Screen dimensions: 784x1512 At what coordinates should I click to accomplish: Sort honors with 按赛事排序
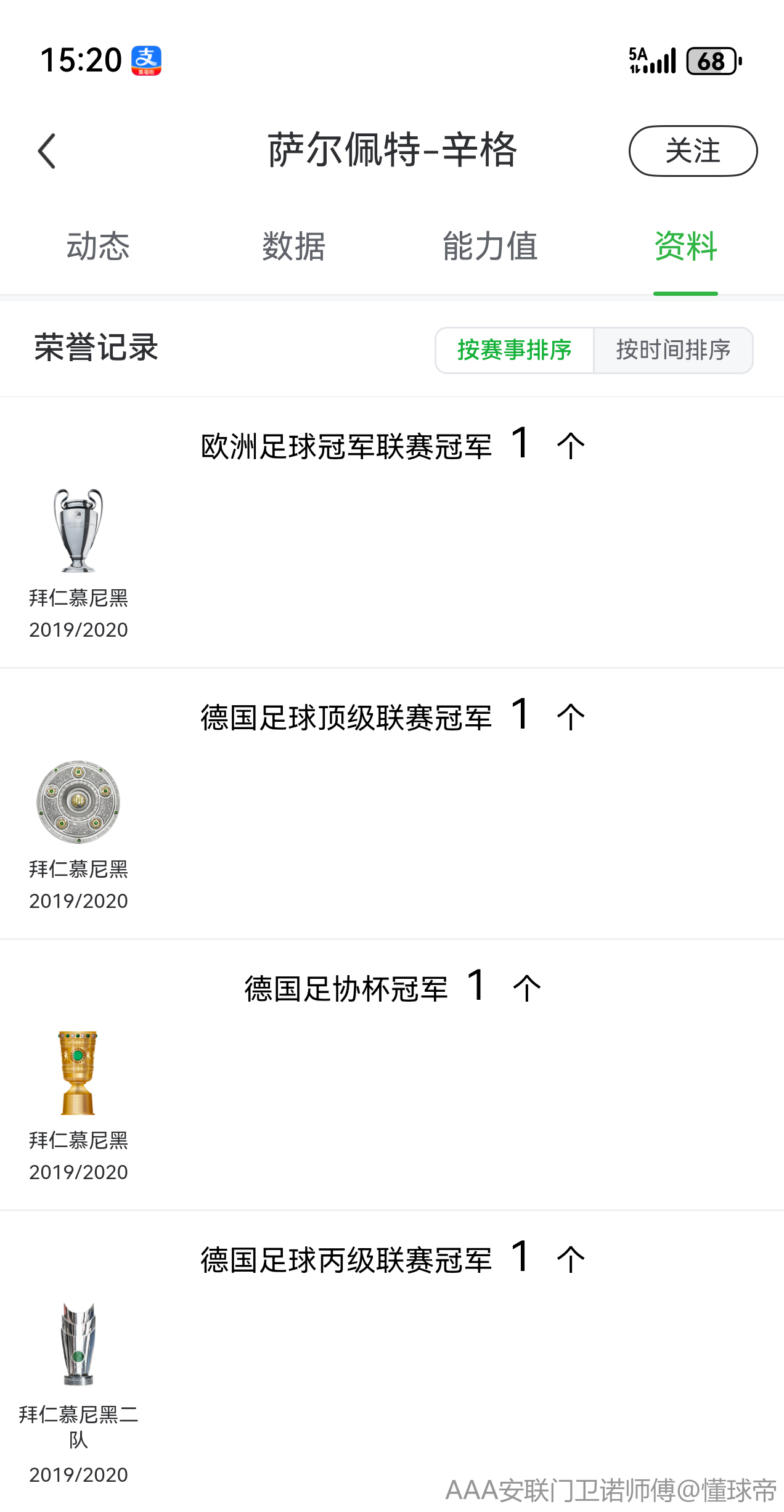[515, 350]
